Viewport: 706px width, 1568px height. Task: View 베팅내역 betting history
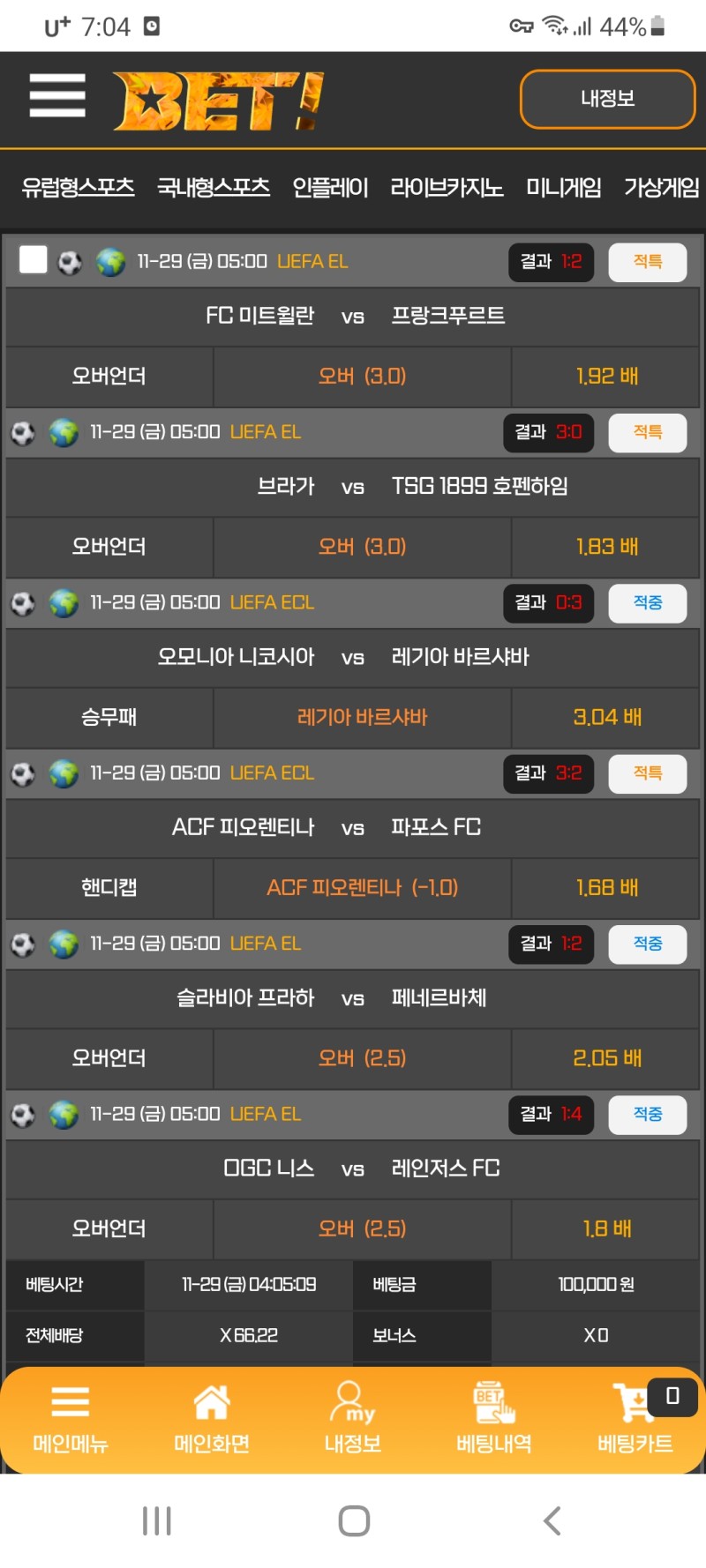(x=493, y=1418)
